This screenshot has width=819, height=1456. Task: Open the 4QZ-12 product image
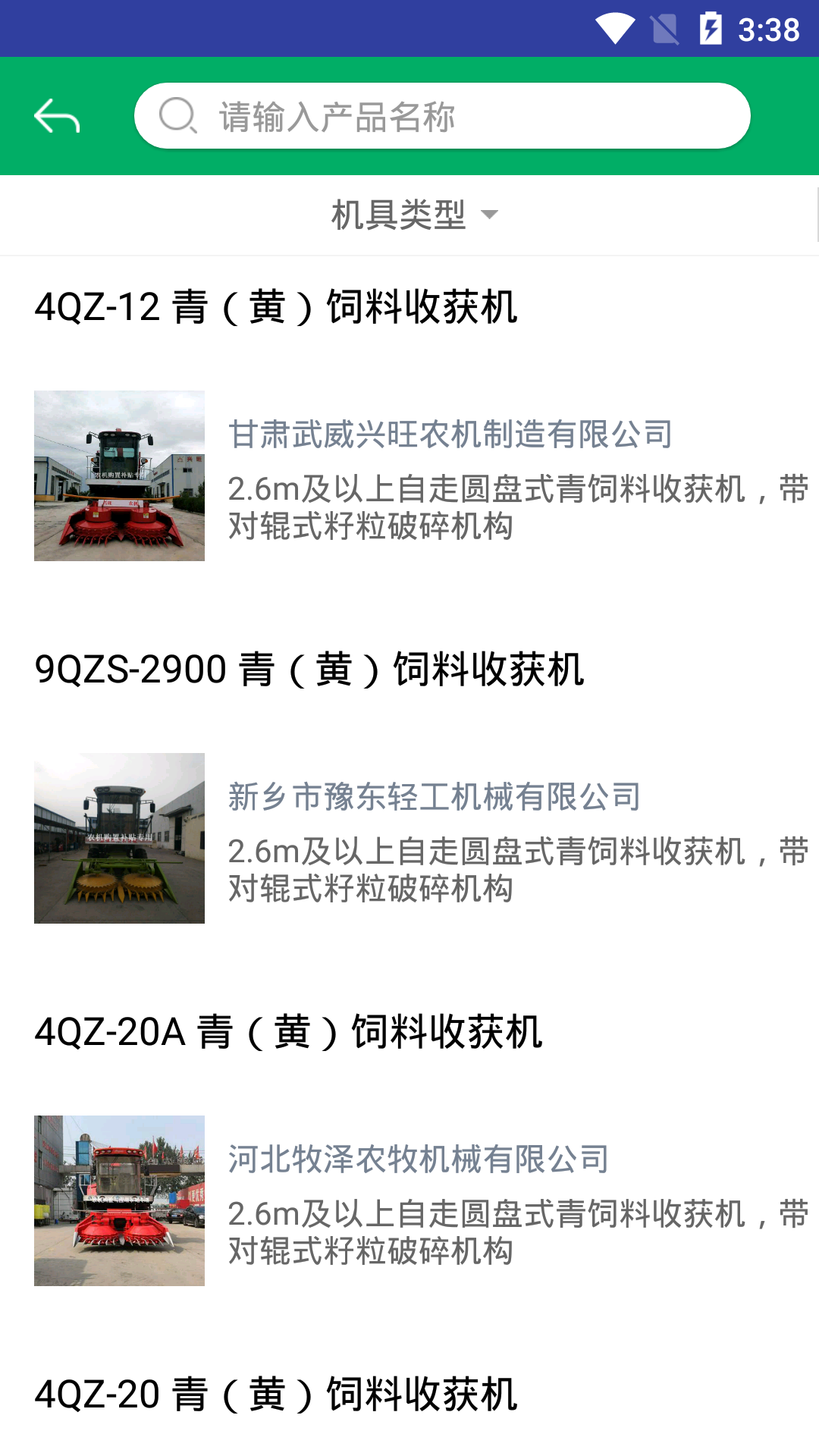119,476
